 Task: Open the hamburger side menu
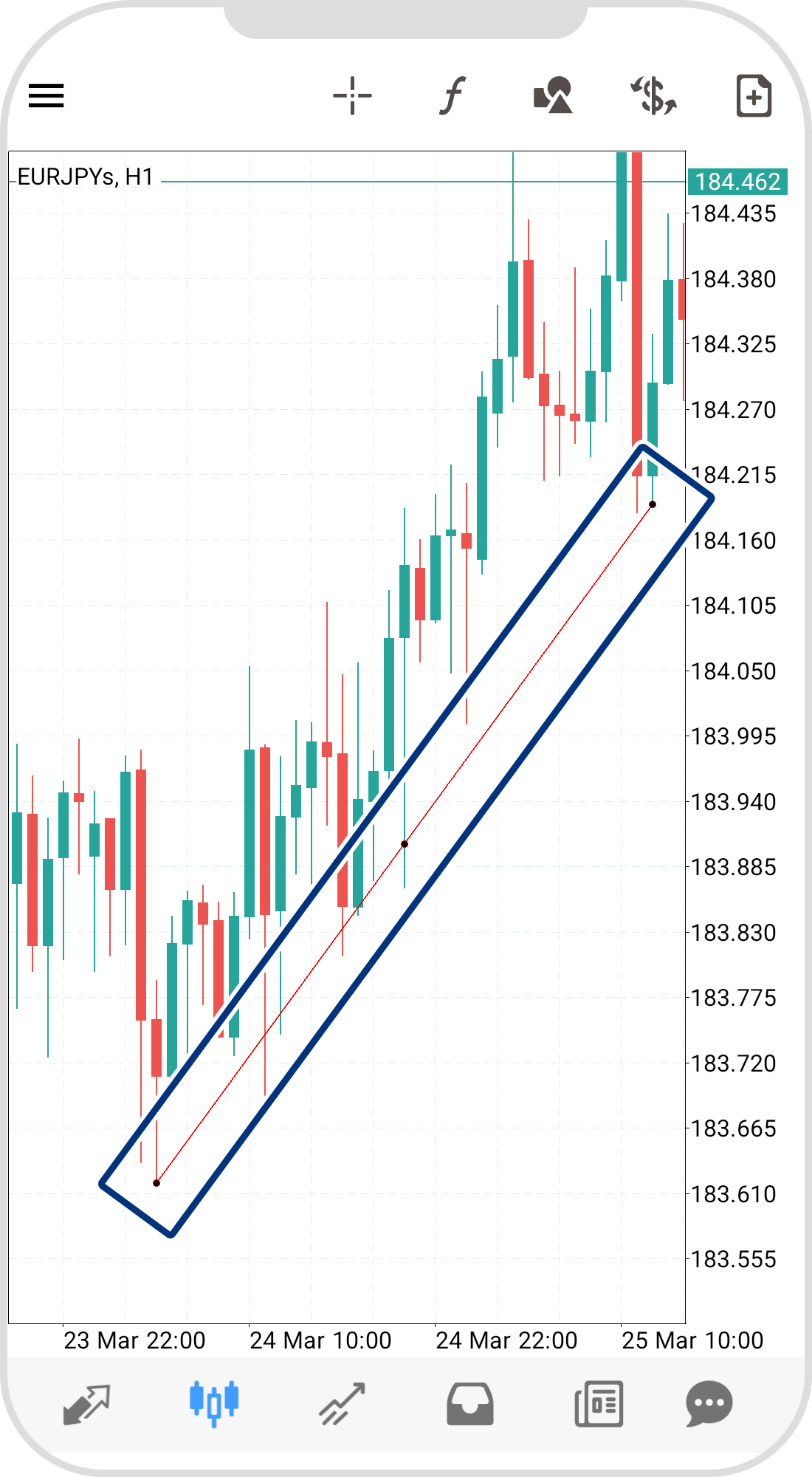[47, 96]
